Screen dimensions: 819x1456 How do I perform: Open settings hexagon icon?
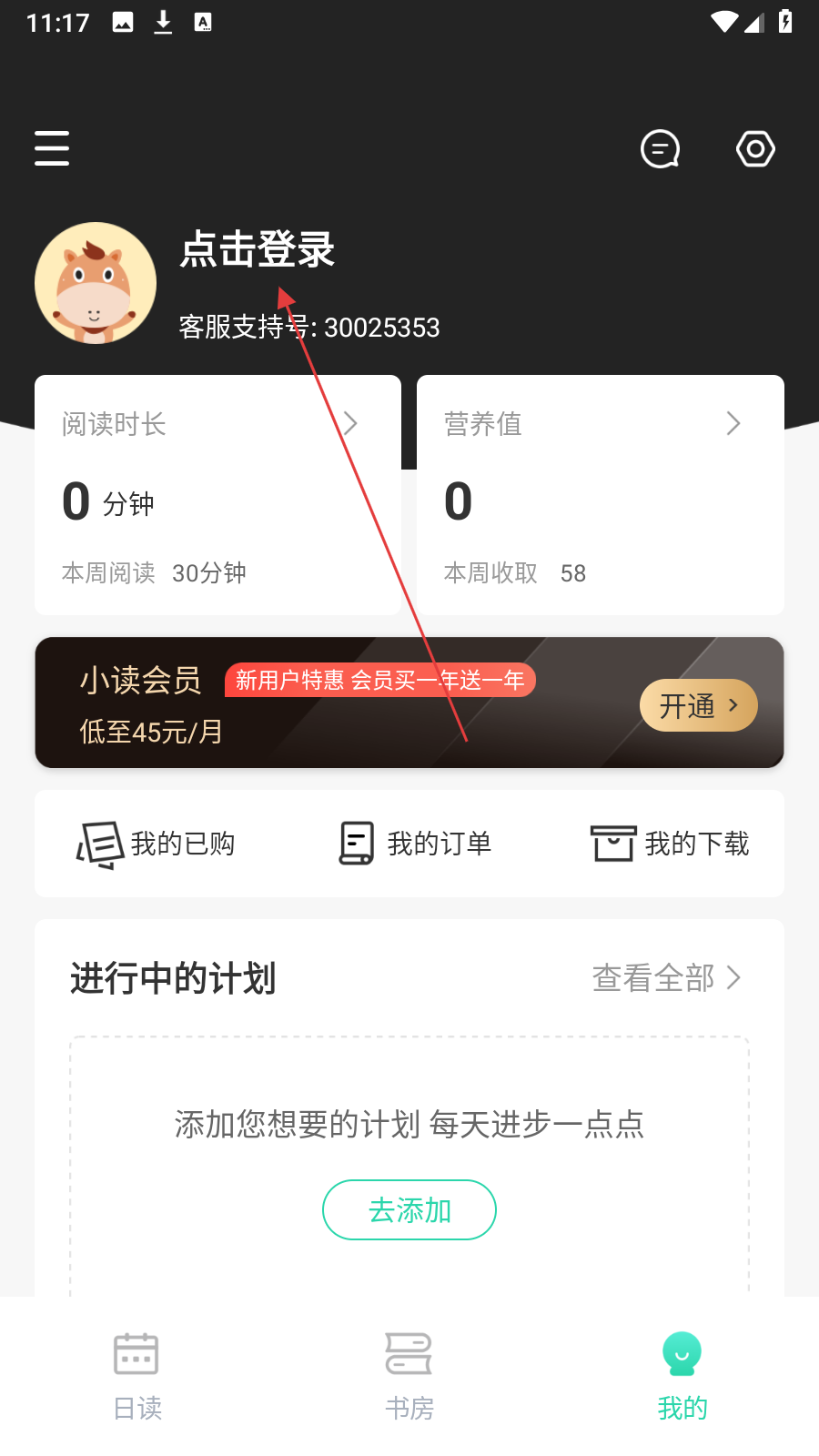[755, 149]
